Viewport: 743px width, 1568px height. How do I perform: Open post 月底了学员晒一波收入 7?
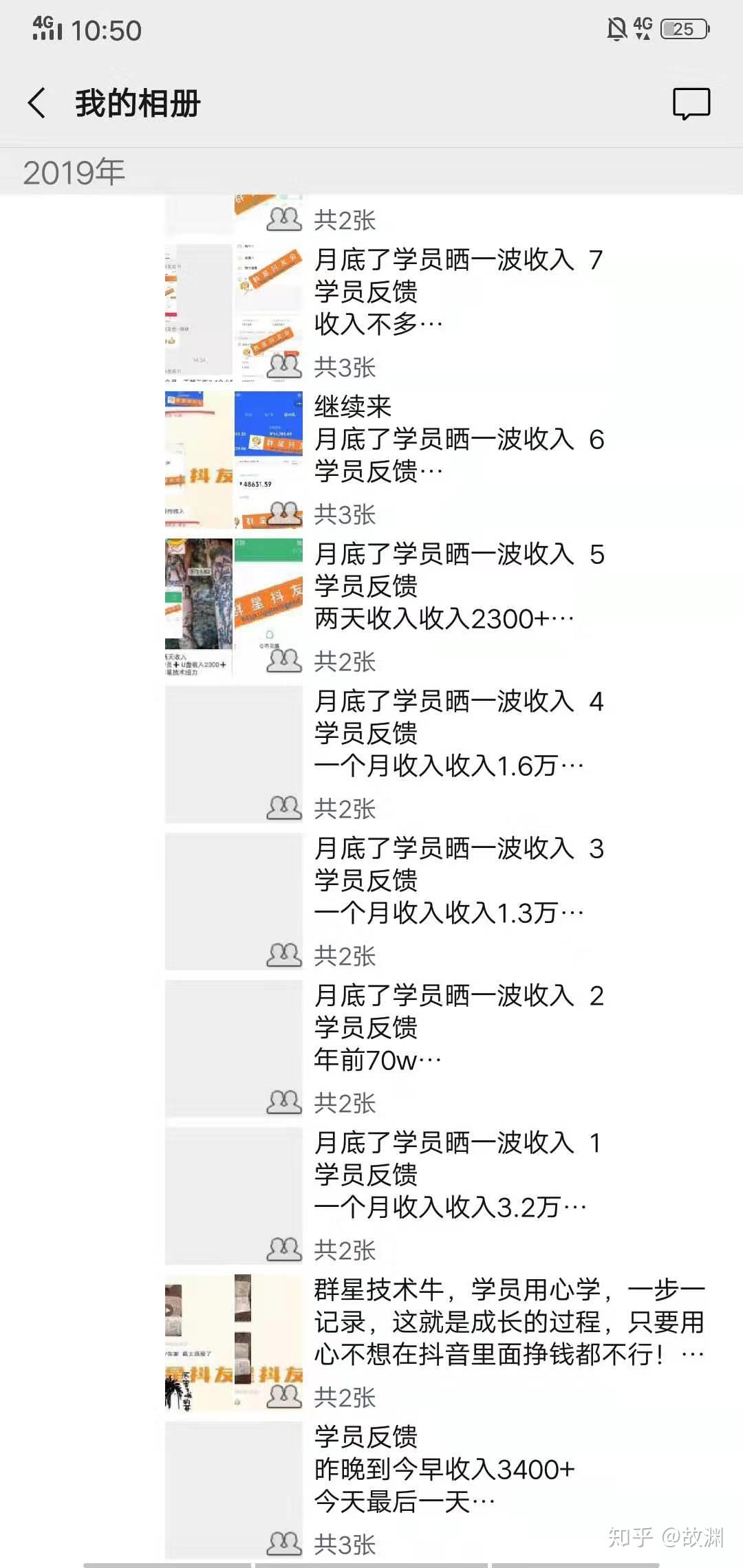[x=457, y=292]
